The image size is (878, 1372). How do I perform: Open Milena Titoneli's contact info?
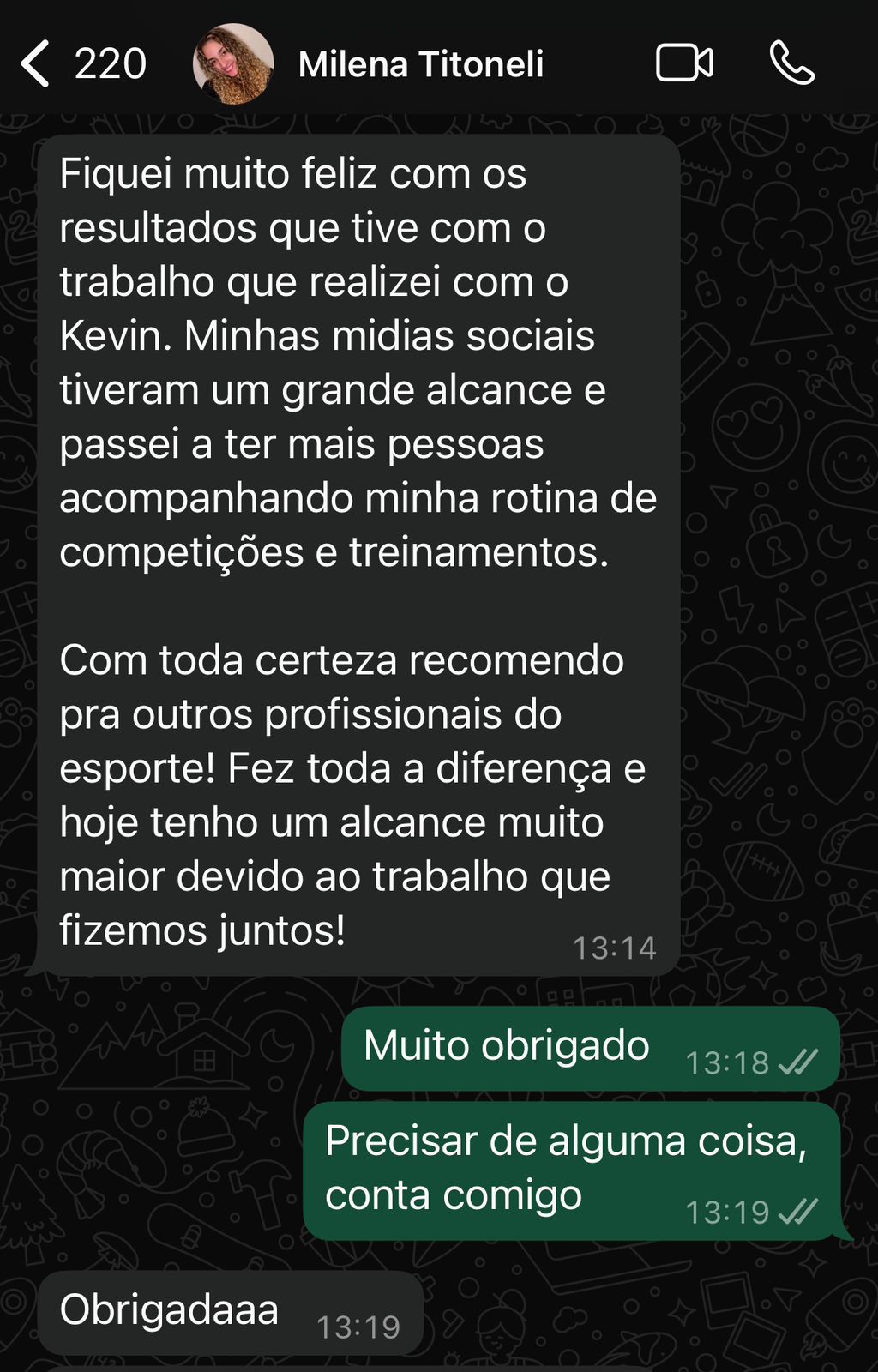420,64
